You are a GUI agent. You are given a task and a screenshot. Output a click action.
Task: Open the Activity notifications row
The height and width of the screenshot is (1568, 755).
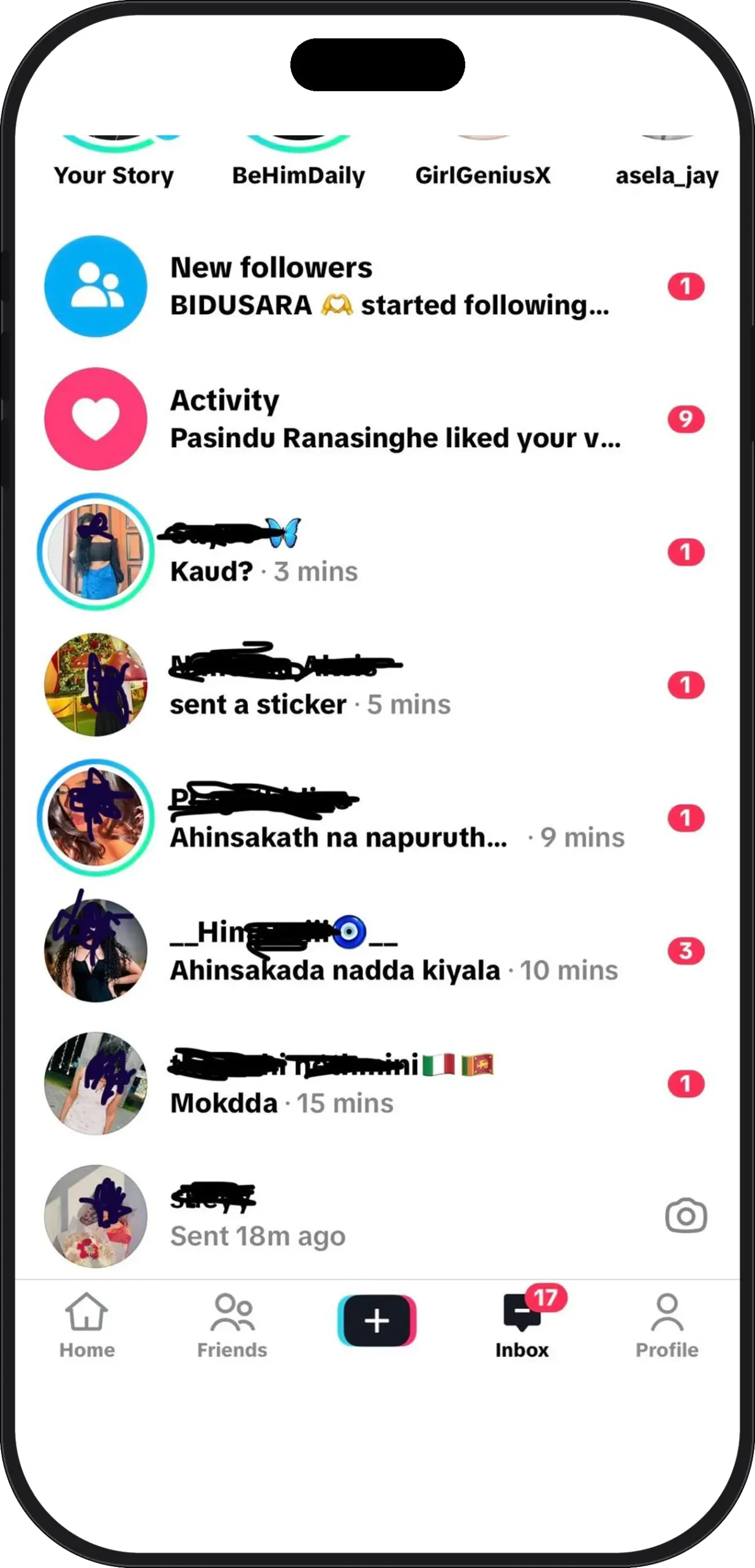pyautogui.click(x=377, y=419)
